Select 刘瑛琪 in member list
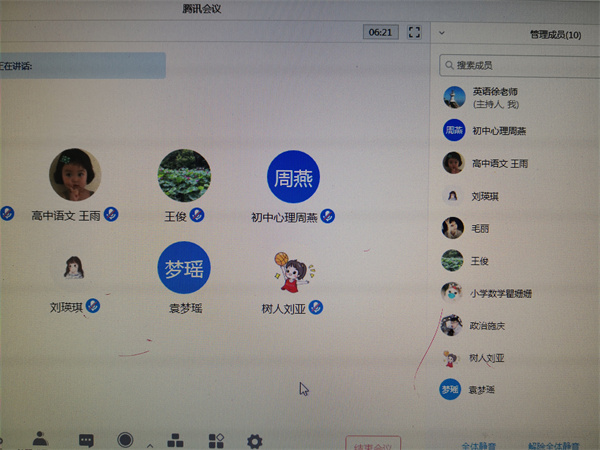600x450 pixels. pos(484,196)
